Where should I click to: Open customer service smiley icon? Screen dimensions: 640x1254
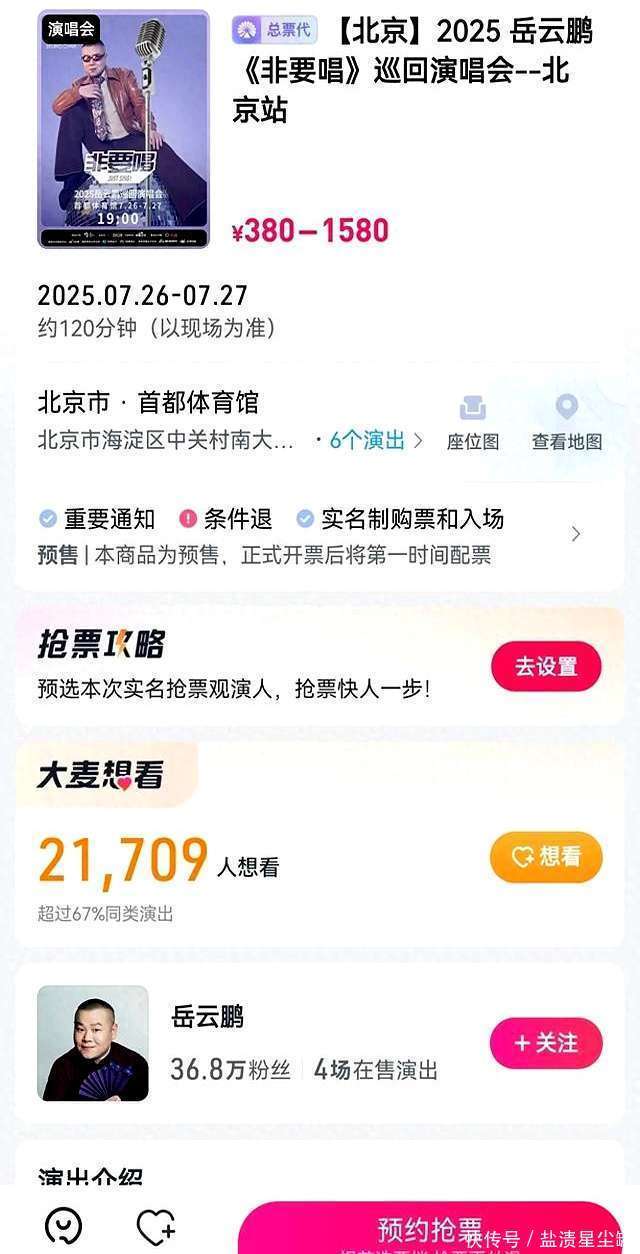(64, 1227)
